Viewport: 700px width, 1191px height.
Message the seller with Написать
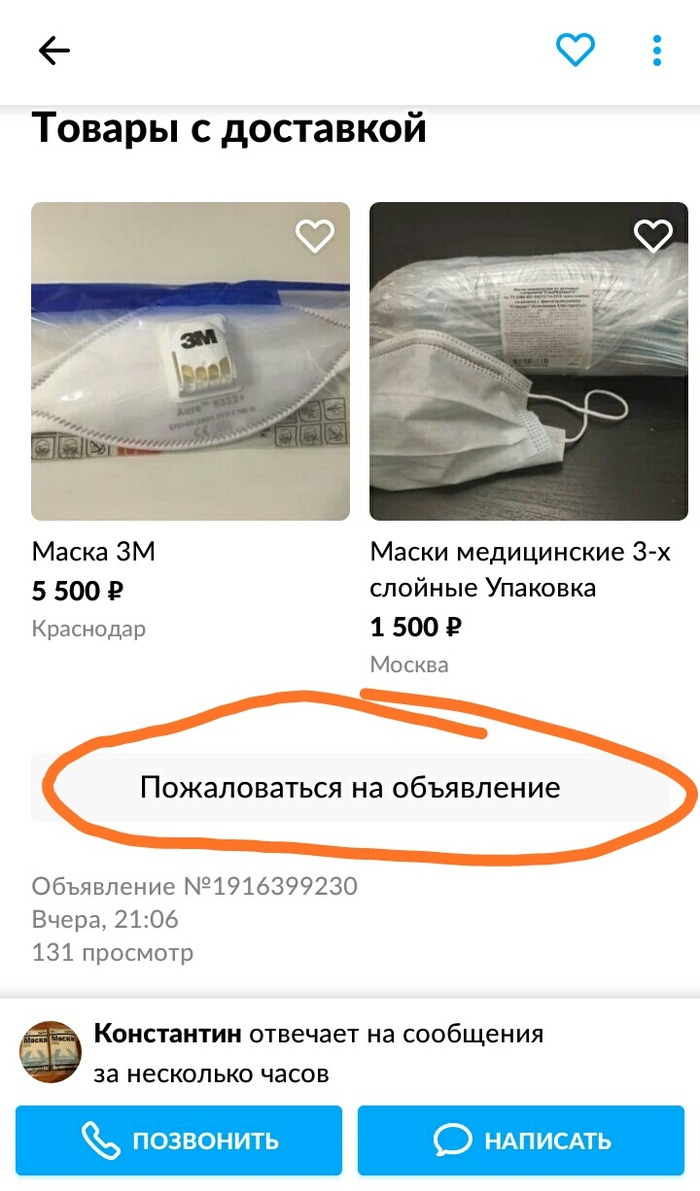521,1140
